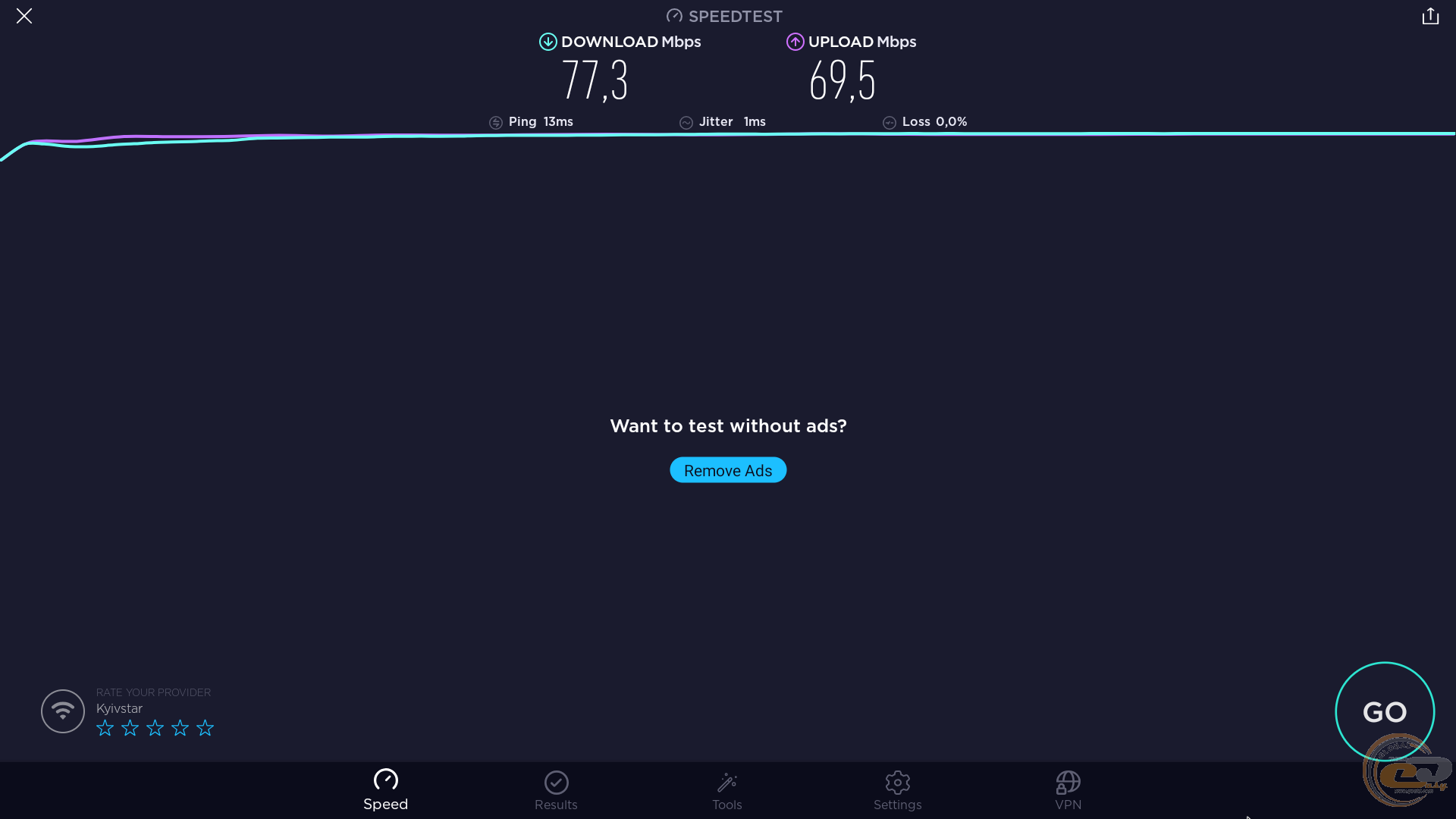Screen dimensions: 1456x819
Task: Open the Settings tab
Action: coord(897,790)
